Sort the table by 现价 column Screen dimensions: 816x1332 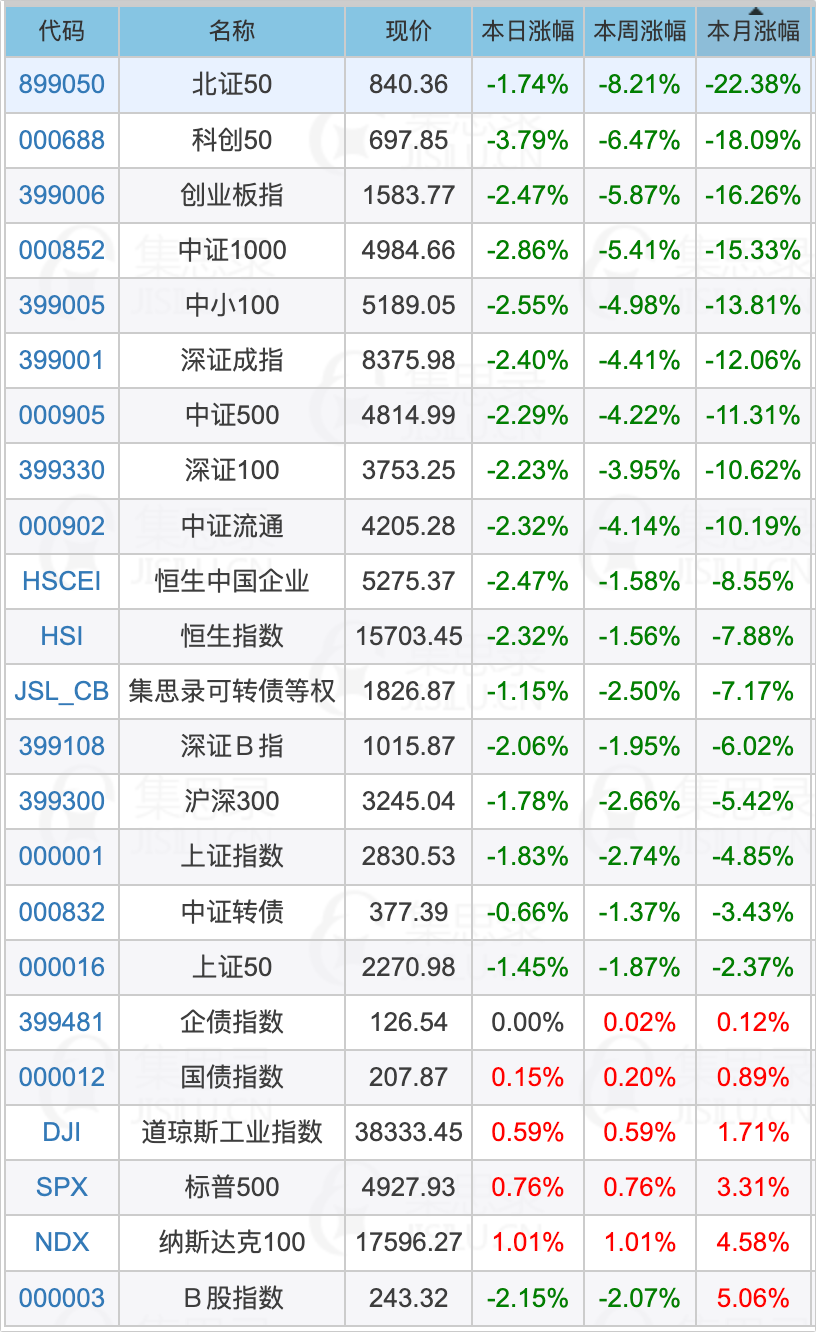[408, 31]
